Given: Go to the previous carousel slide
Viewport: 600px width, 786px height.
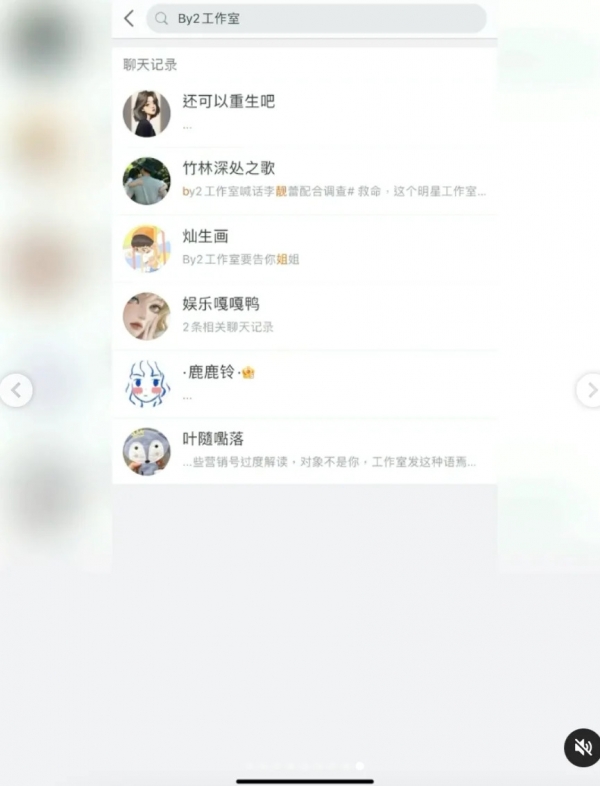Looking at the screenshot, I should point(14,389).
